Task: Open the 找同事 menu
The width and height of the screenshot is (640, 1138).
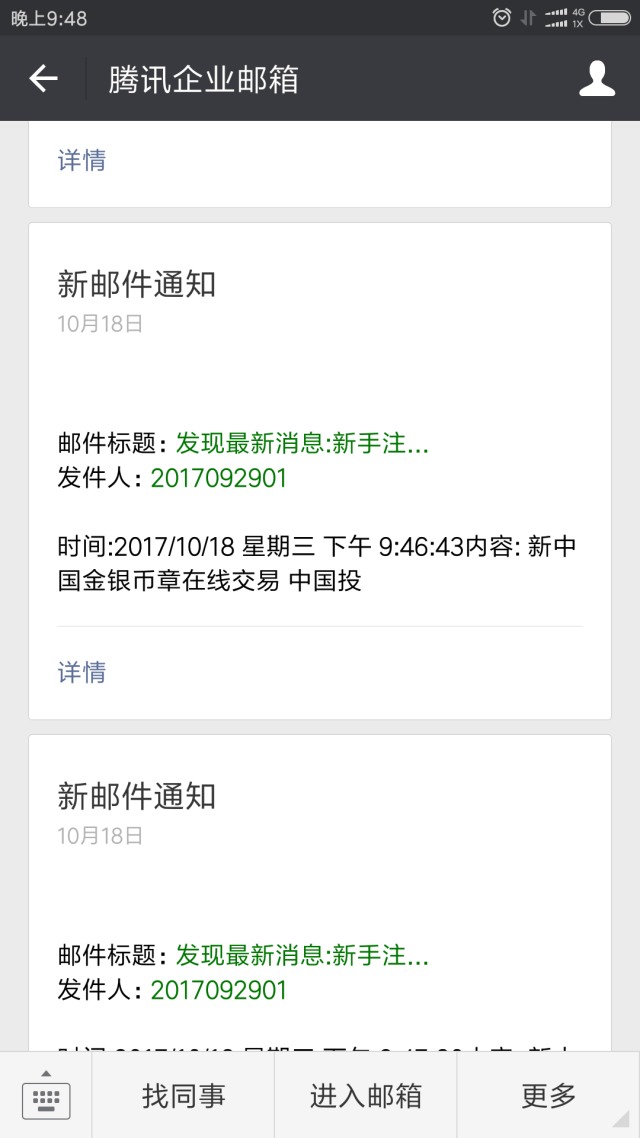Action: (x=184, y=1095)
